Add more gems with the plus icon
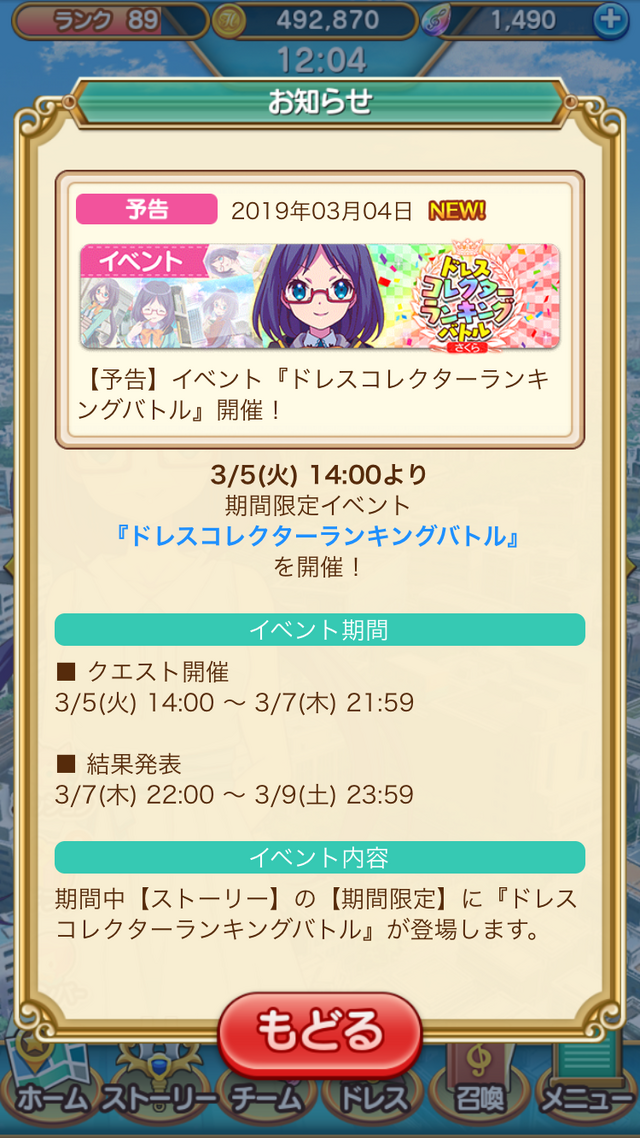This screenshot has height=1138, width=640. (x=611, y=20)
